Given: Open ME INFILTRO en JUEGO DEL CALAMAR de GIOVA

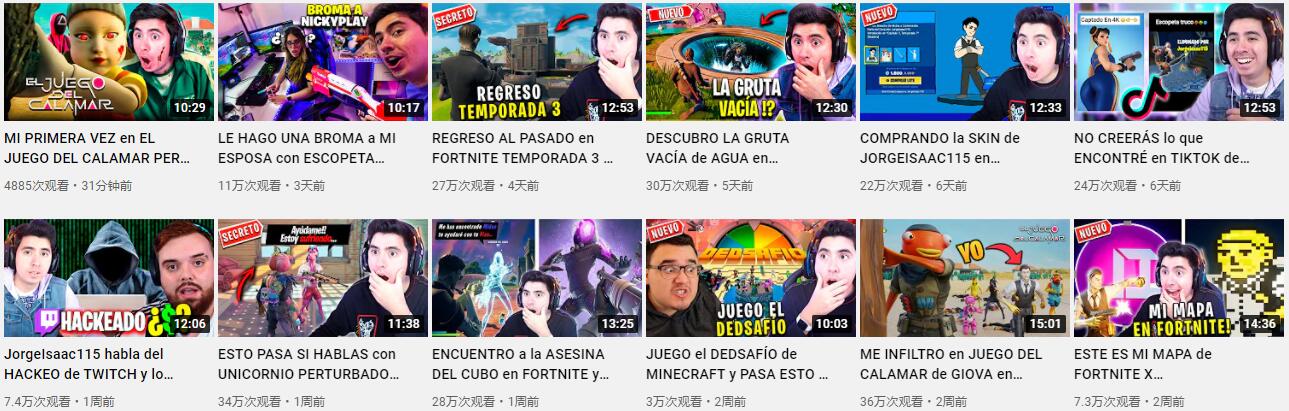Looking at the screenshot, I should point(964,277).
